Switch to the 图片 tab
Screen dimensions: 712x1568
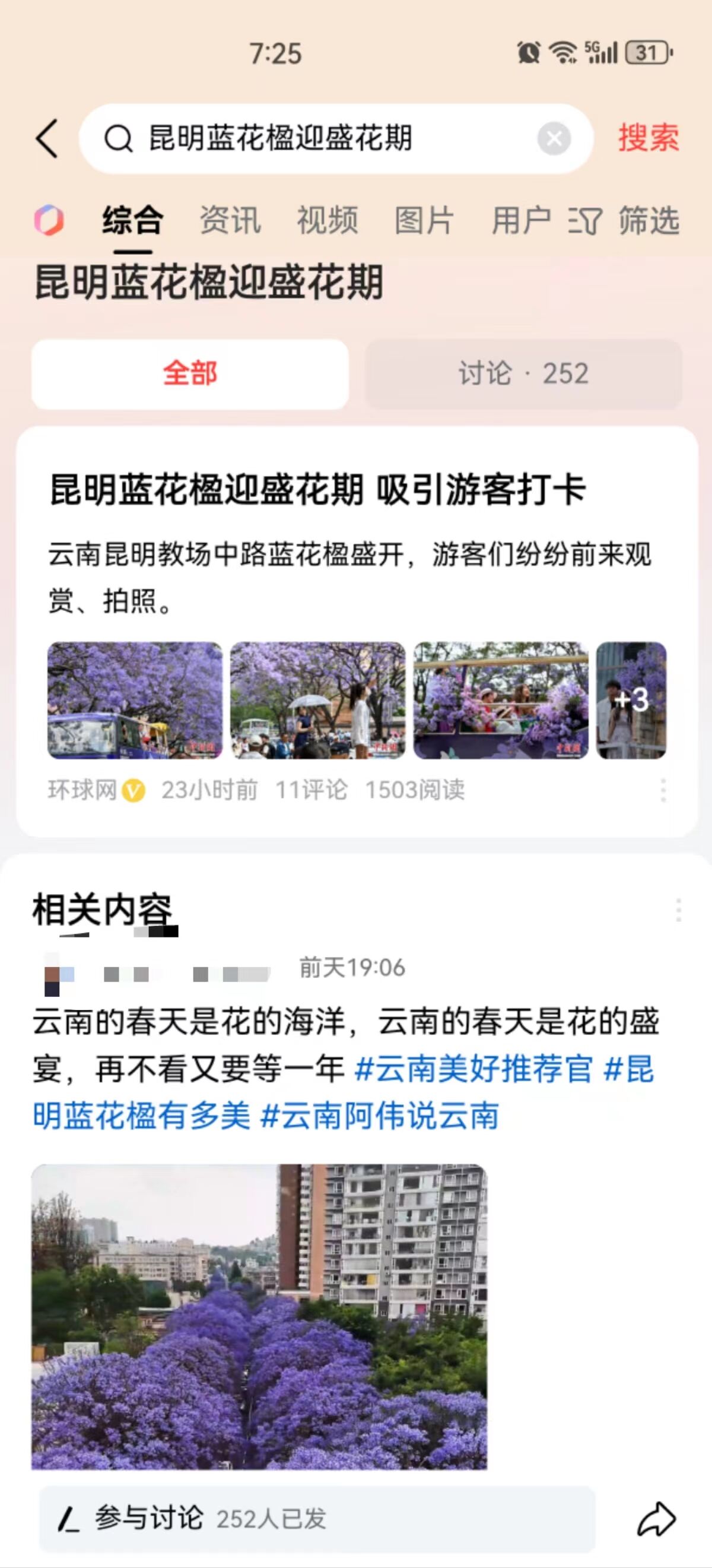tap(424, 220)
